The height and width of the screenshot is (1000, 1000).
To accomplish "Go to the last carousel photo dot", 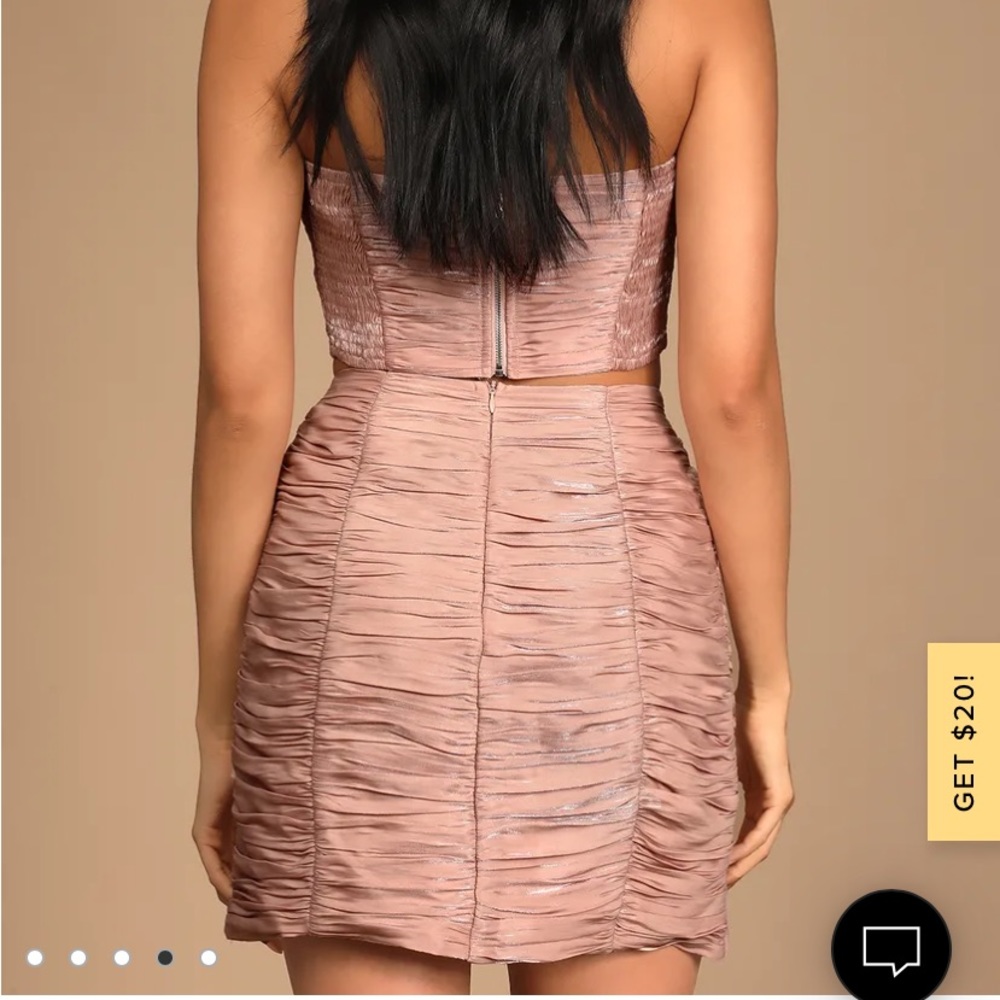I will (x=208, y=958).
